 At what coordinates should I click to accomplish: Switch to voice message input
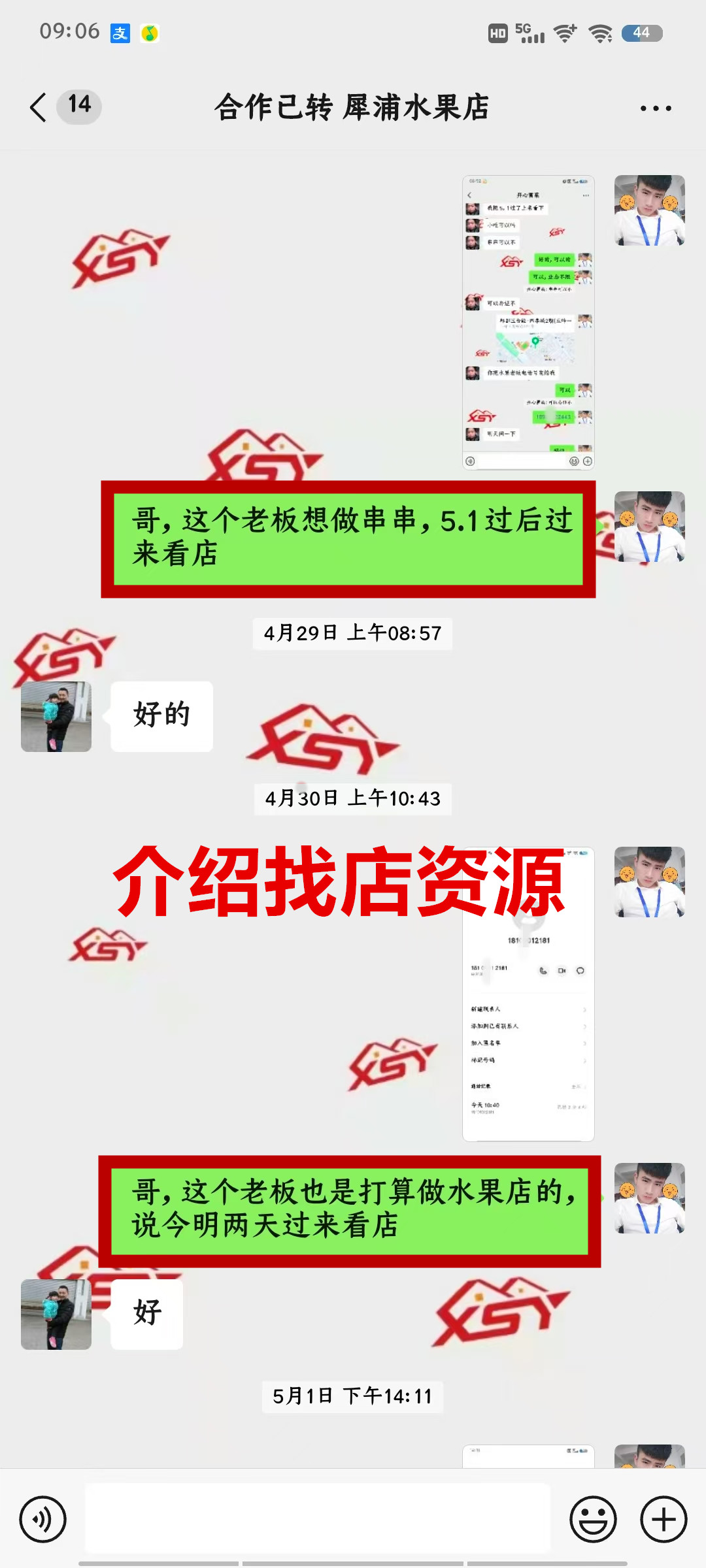pyautogui.click(x=43, y=1519)
